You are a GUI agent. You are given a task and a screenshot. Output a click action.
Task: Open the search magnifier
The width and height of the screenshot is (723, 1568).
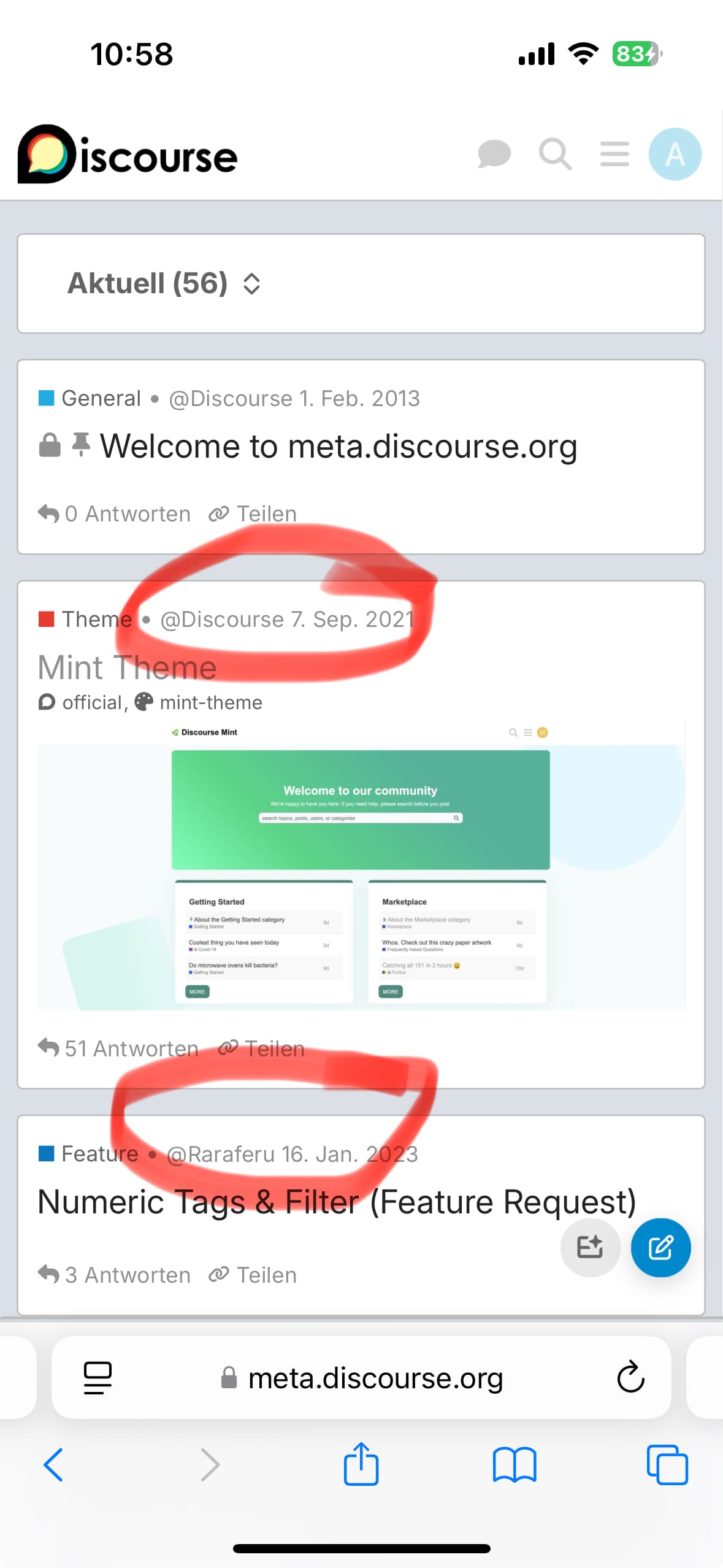[x=555, y=153]
